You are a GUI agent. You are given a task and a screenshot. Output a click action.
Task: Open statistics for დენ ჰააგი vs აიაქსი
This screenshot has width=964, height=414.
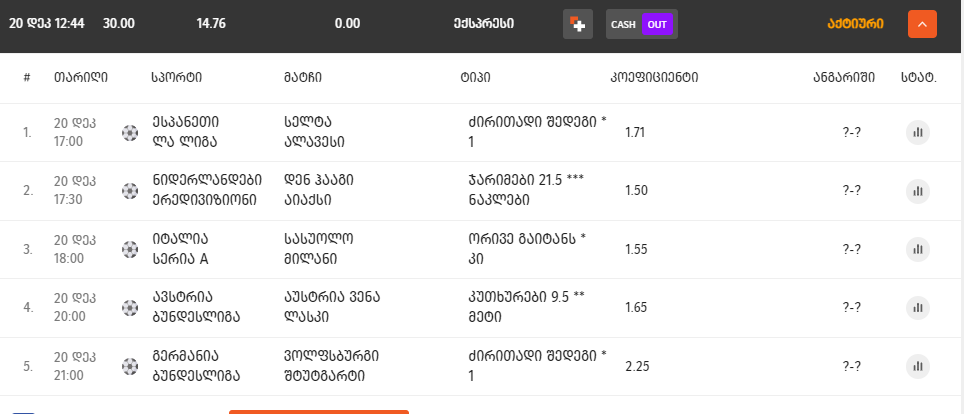click(x=918, y=191)
